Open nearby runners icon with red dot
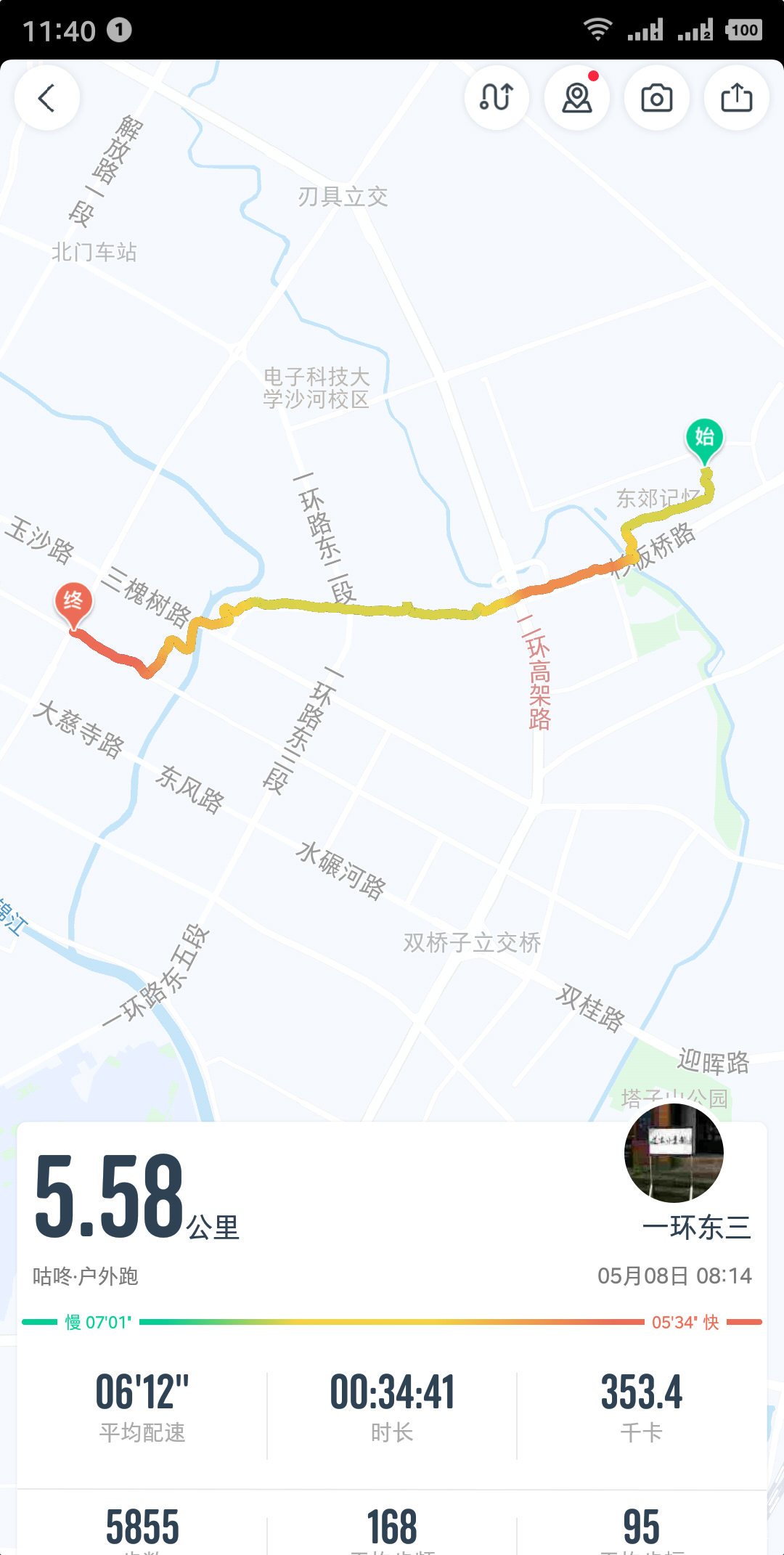The height and width of the screenshot is (1555, 784). point(576,97)
